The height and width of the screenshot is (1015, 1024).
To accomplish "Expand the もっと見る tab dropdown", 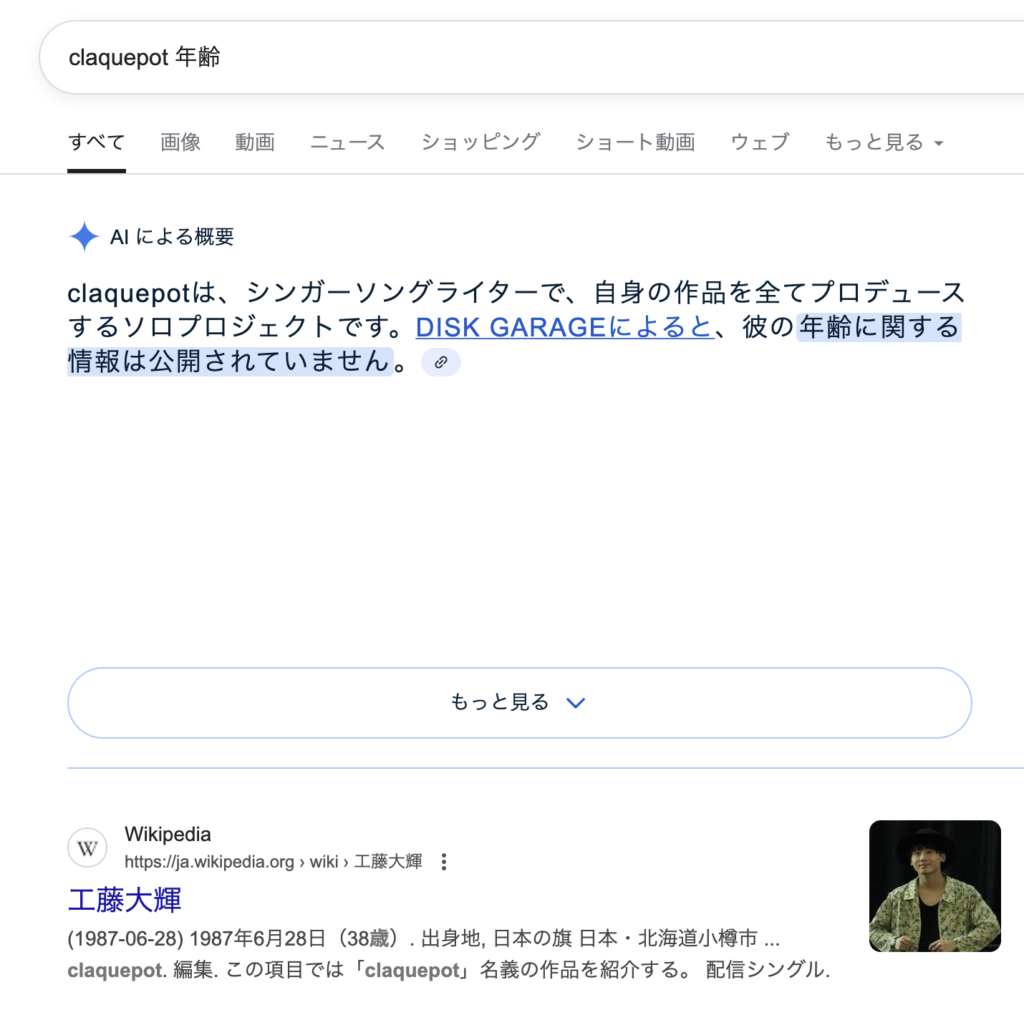I will click(883, 142).
